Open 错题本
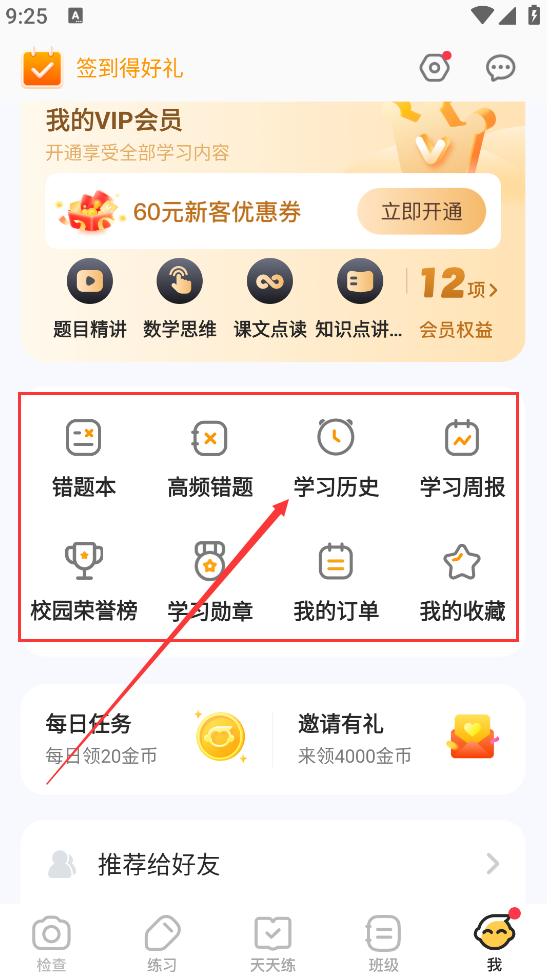This screenshot has width=547, height=977. pyautogui.click(x=84, y=459)
